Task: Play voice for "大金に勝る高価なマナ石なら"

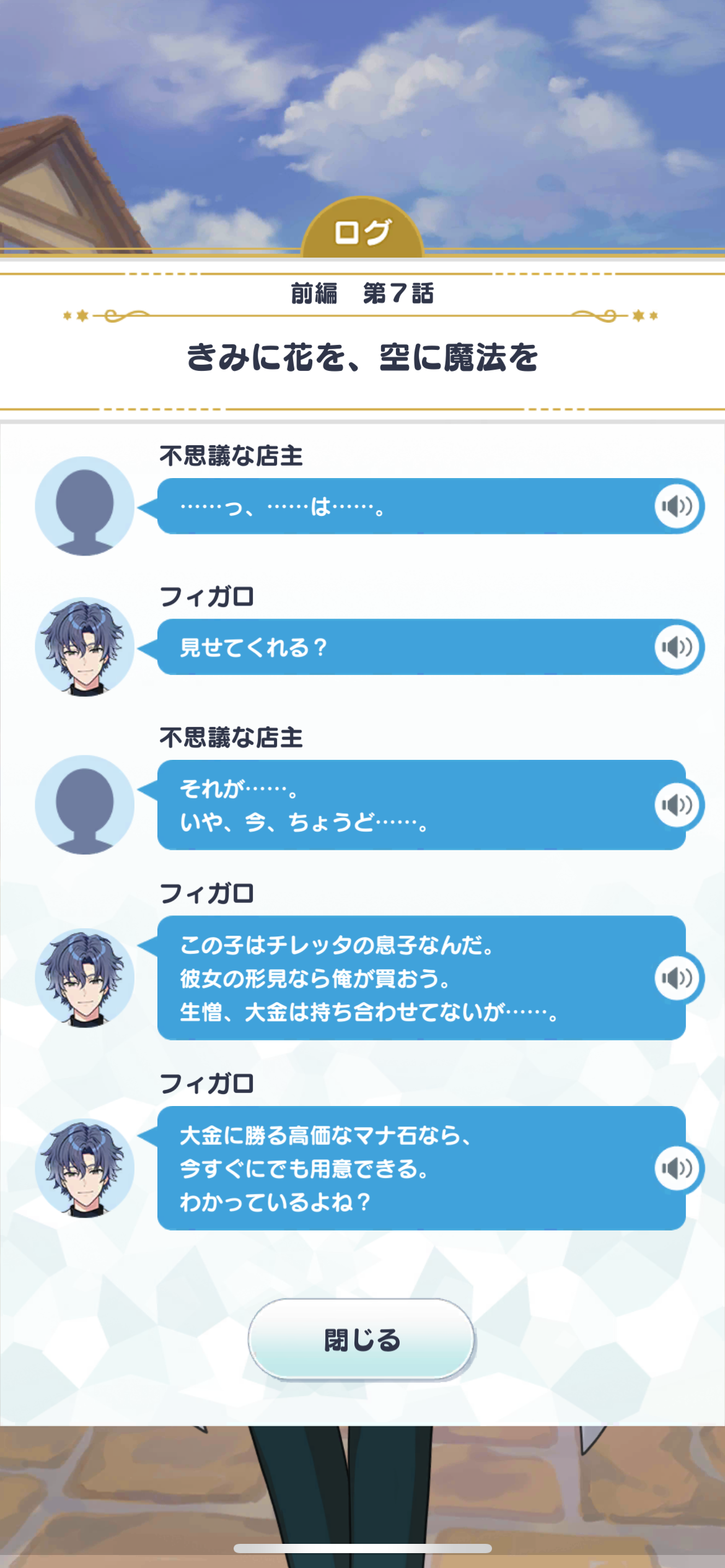Action: tap(677, 1168)
